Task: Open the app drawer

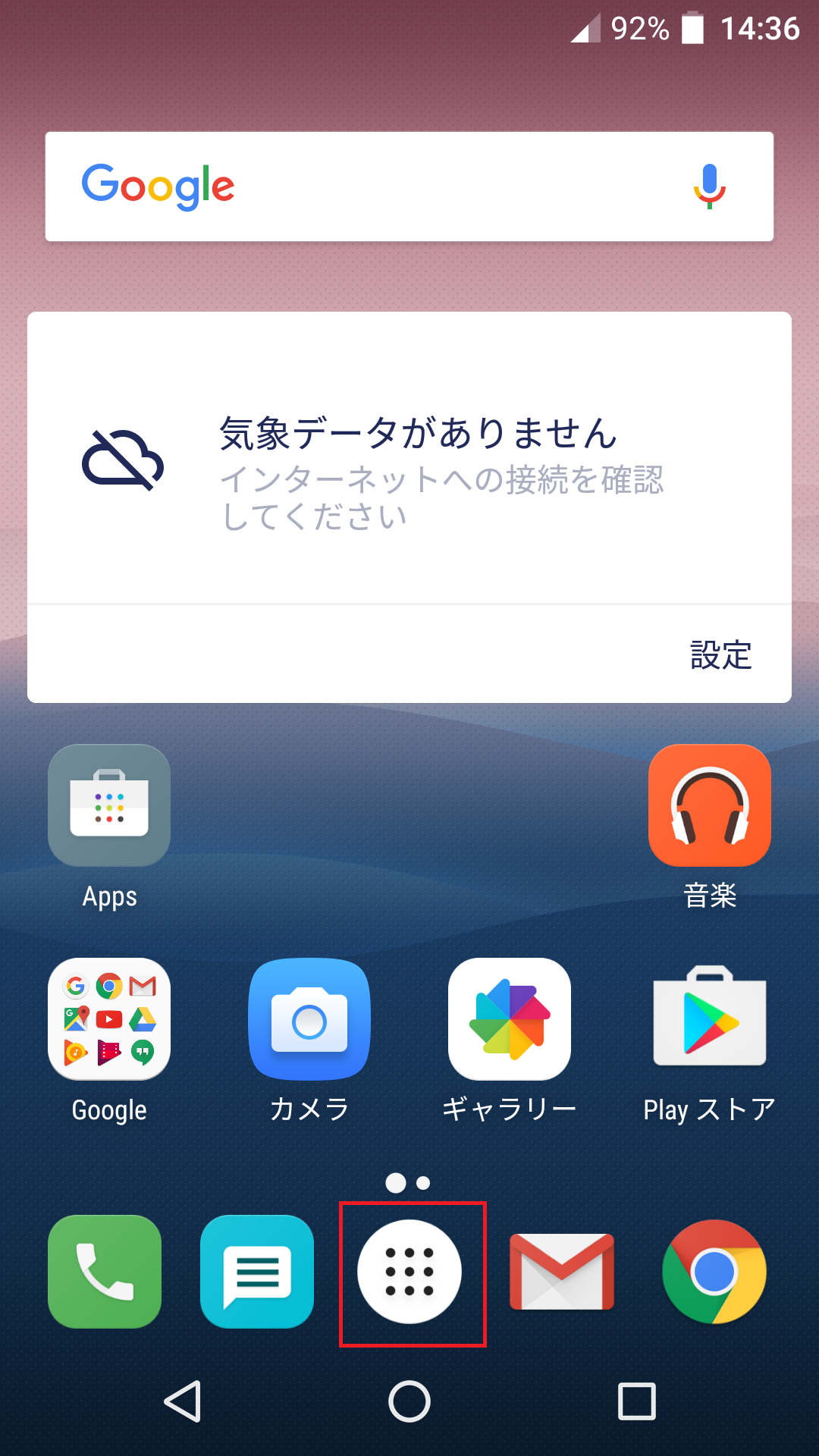Action: click(409, 1272)
